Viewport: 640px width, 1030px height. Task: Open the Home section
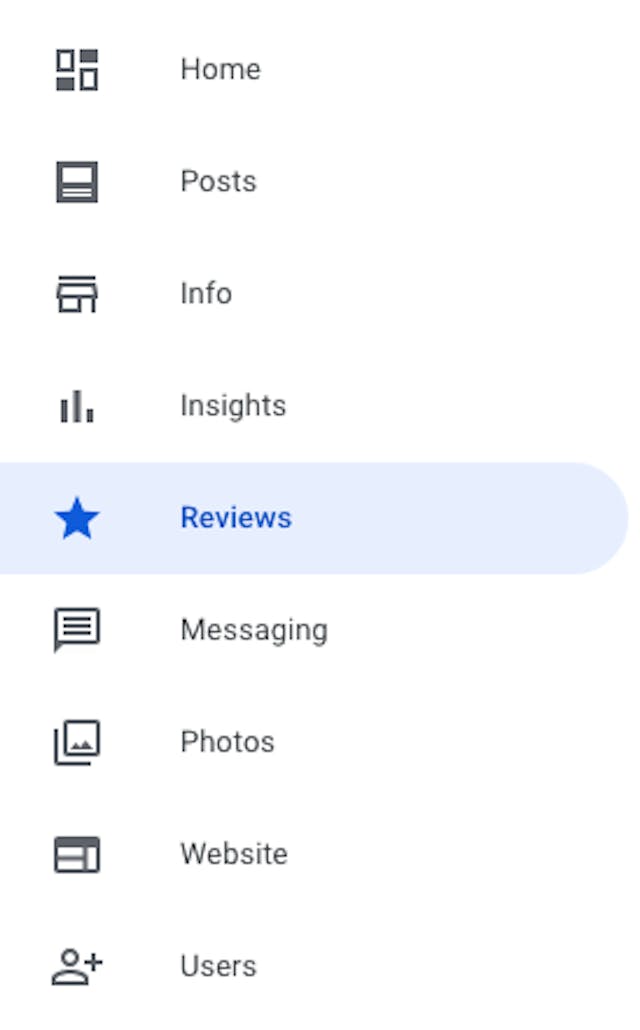[313, 70]
